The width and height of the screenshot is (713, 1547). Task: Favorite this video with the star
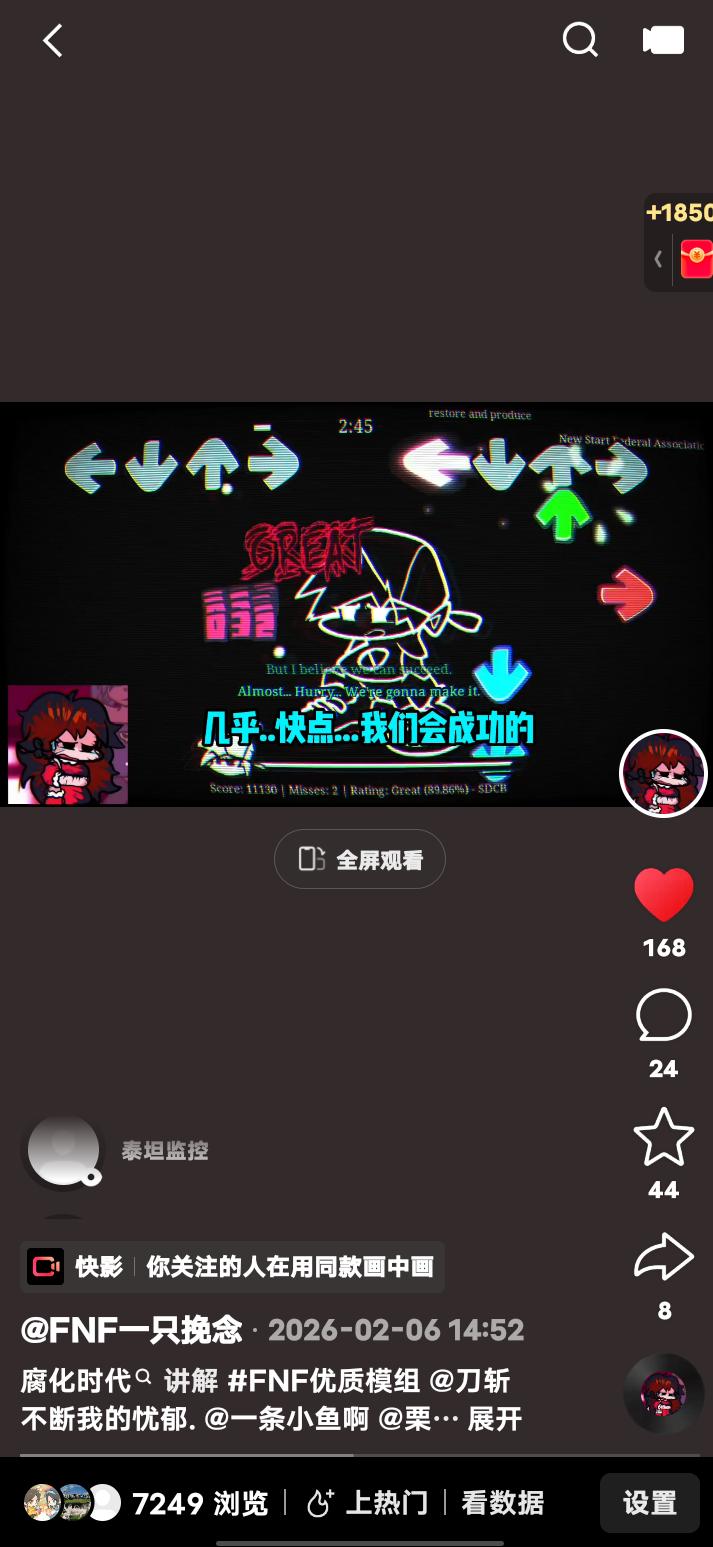[663, 1137]
